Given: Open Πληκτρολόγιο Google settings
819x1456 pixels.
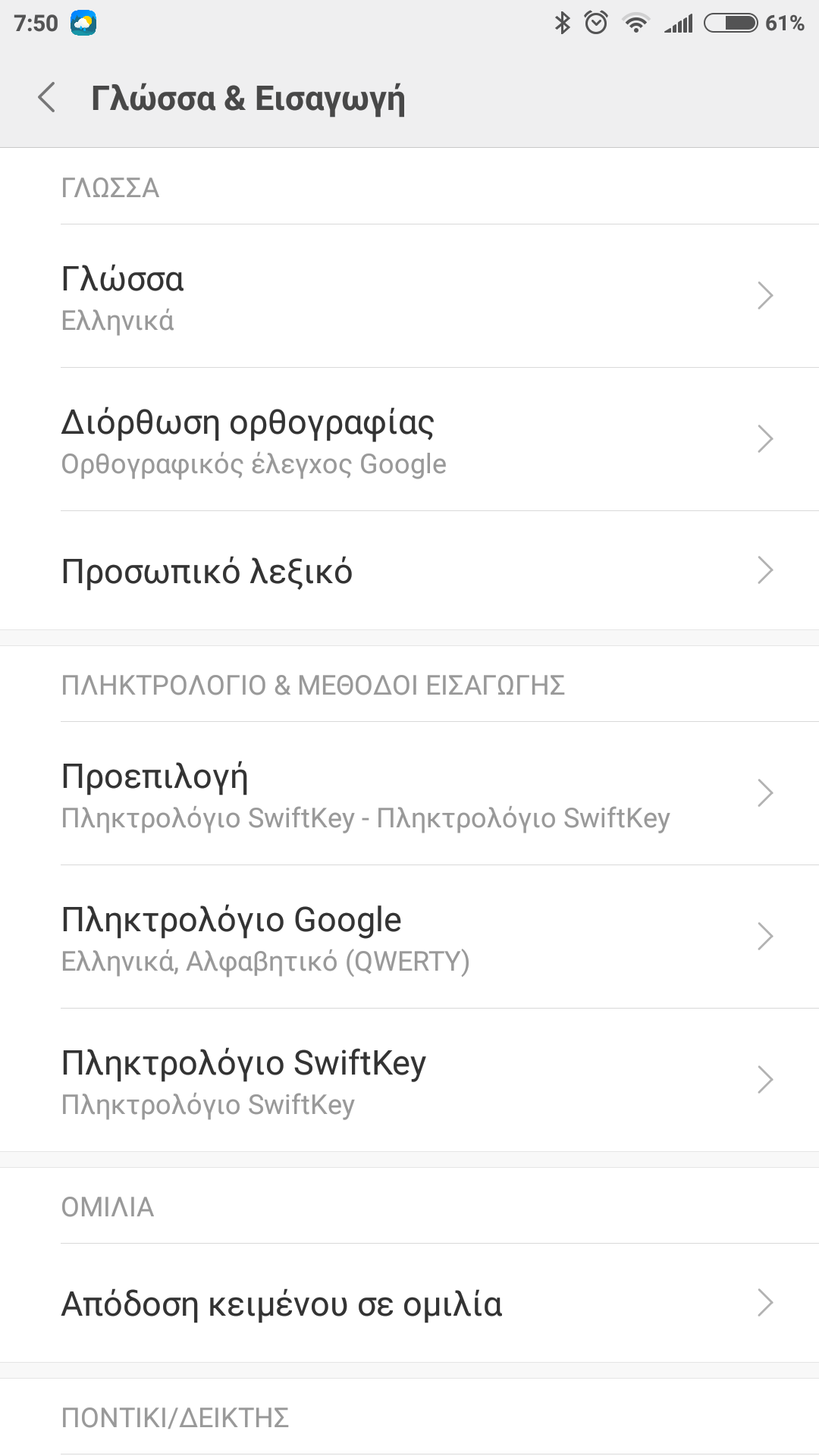Looking at the screenshot, I should coord(409,937).
